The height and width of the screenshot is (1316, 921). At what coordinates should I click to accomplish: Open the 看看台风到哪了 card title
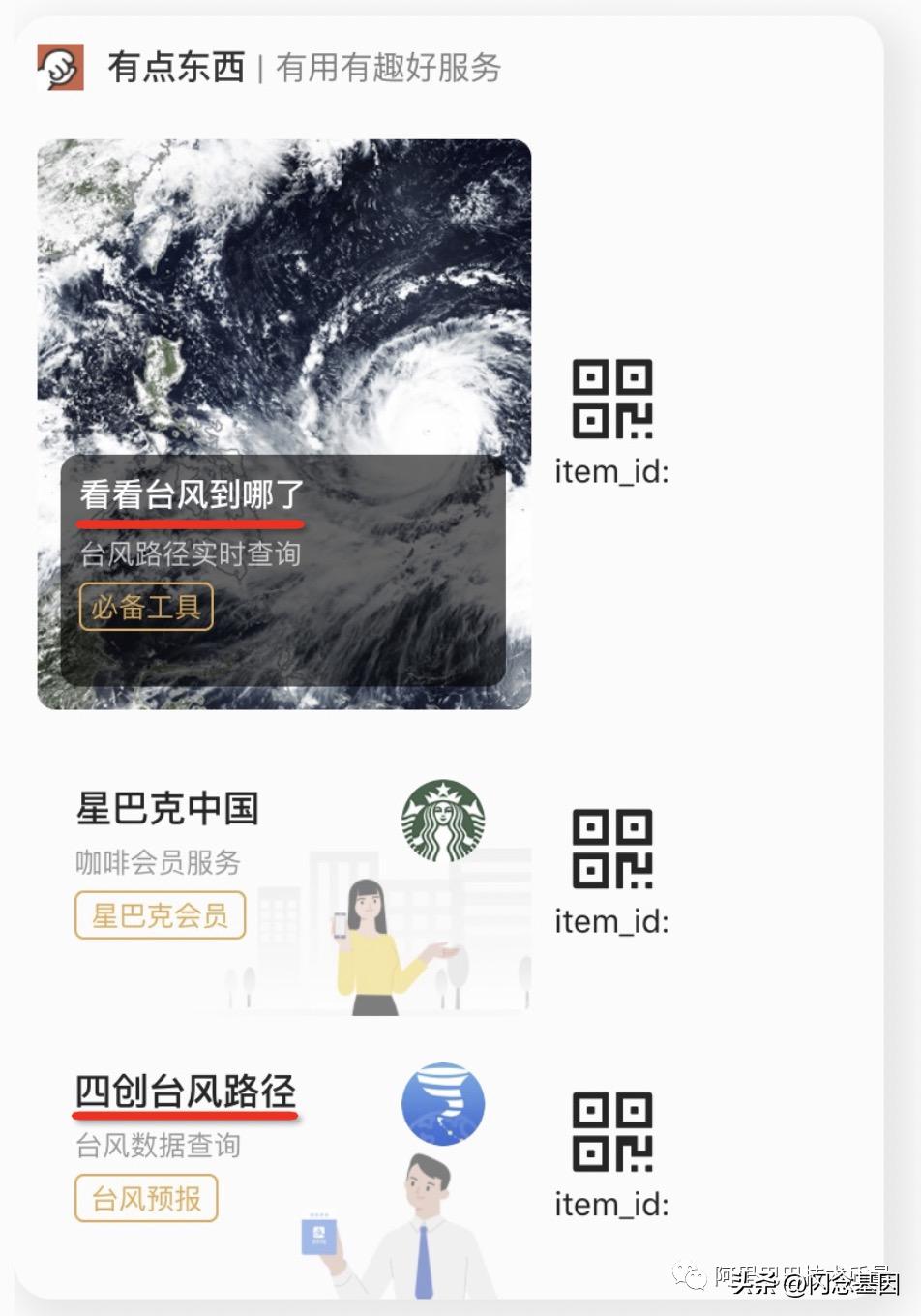coord(191,493)
